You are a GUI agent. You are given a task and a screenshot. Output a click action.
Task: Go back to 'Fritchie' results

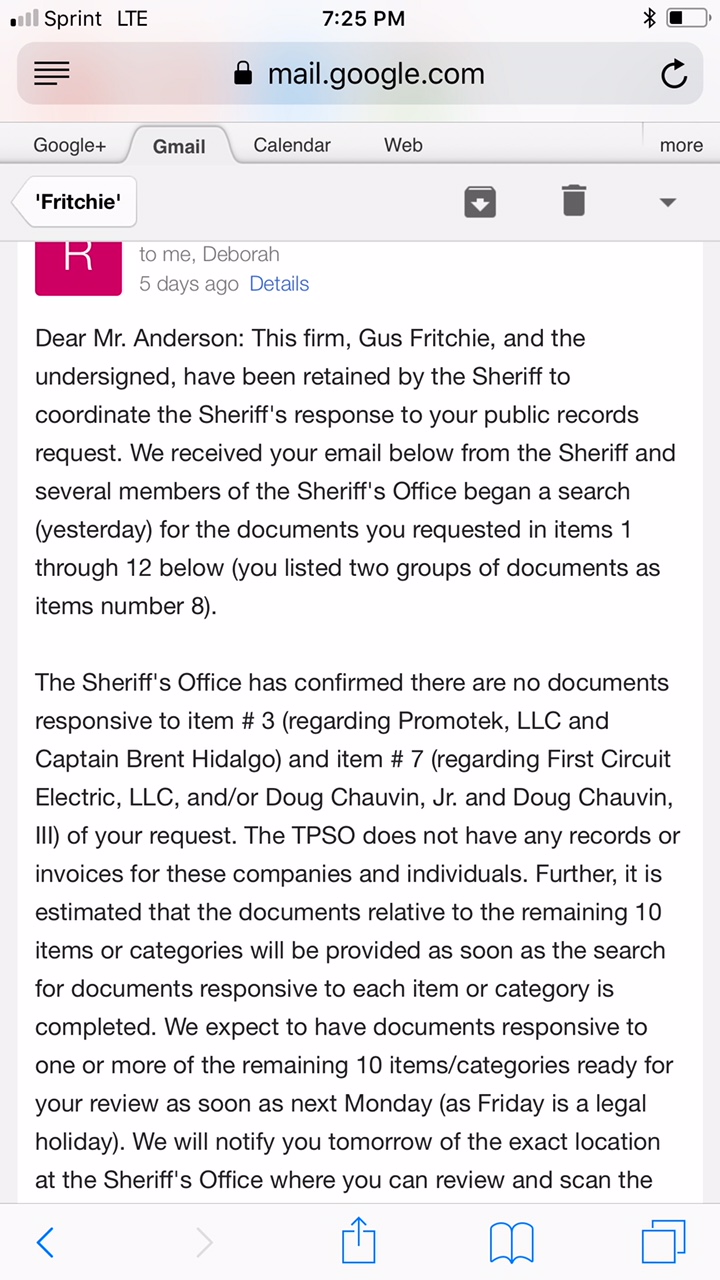click(x=77, y=202)
